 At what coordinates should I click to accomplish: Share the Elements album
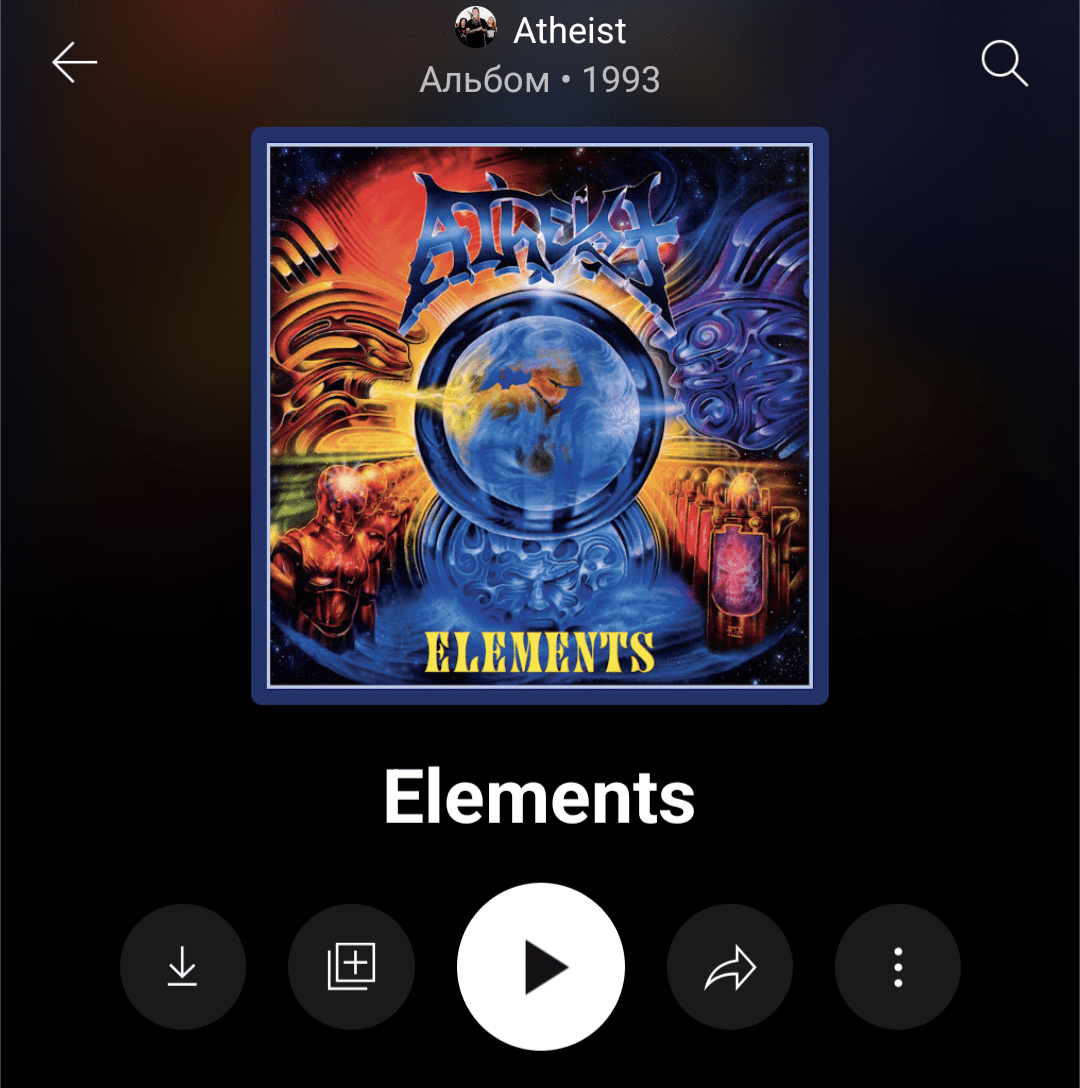pyautogui.click(x=730, y=967)
